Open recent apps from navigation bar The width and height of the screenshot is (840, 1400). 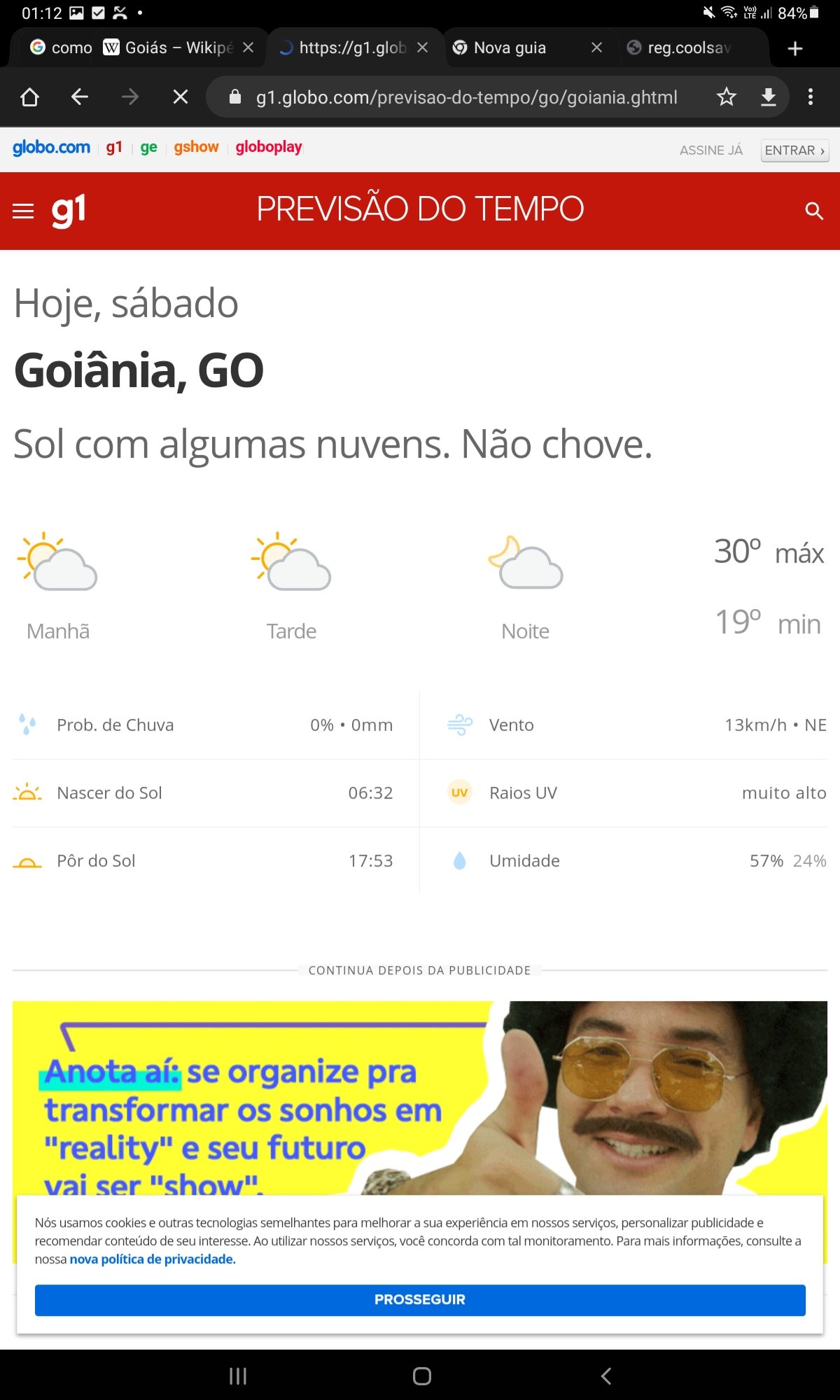(x=238, y=1376)
